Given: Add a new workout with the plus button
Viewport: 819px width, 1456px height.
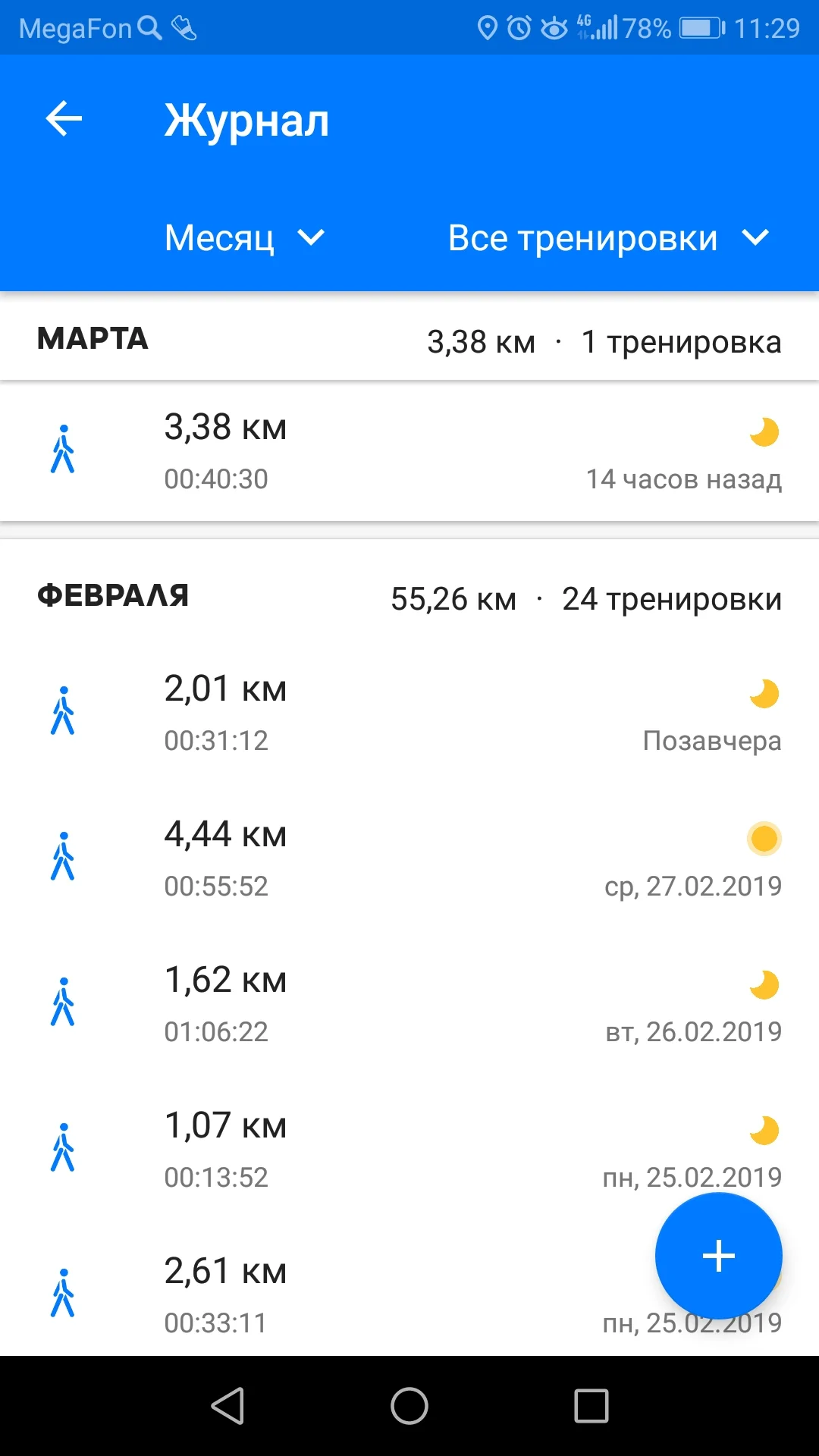Looking at the screenshot, I should tap(718, 1256).
